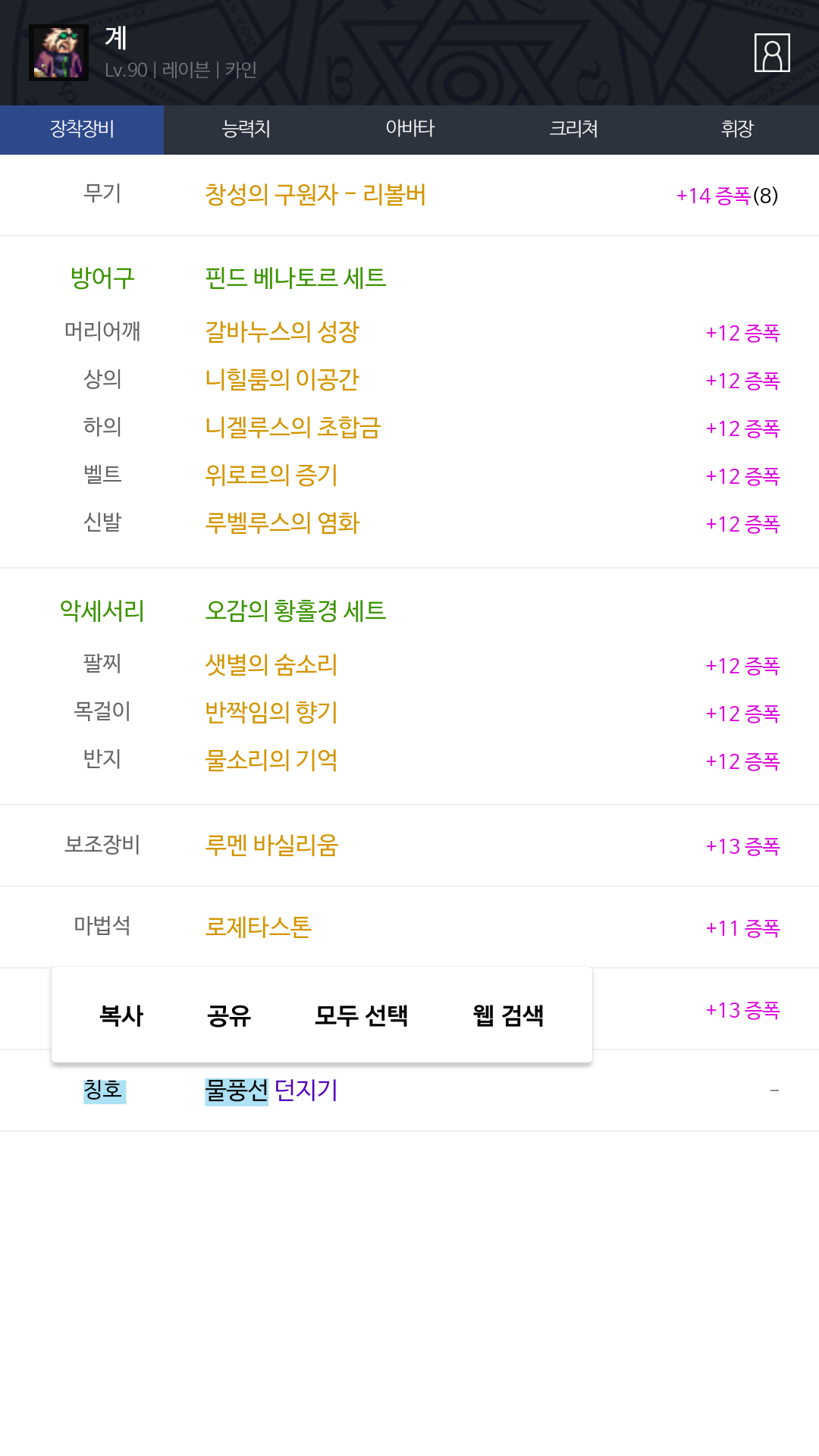819x1456 pixels.
Task: Switch to the 아바타 tab
Action: (x=409, y=129)
